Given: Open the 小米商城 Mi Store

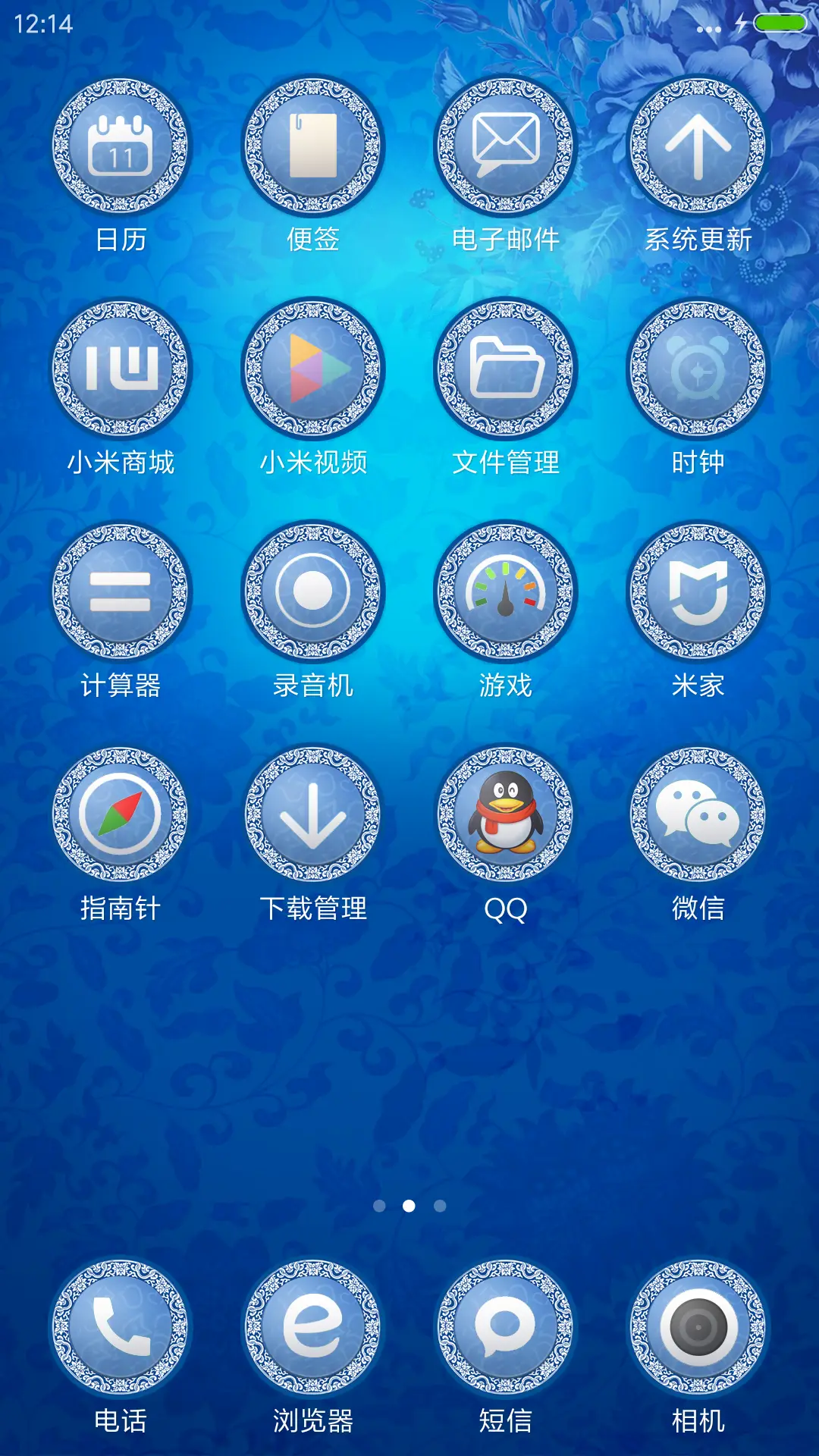Looking at the screenshot, I should coord(121,369).
